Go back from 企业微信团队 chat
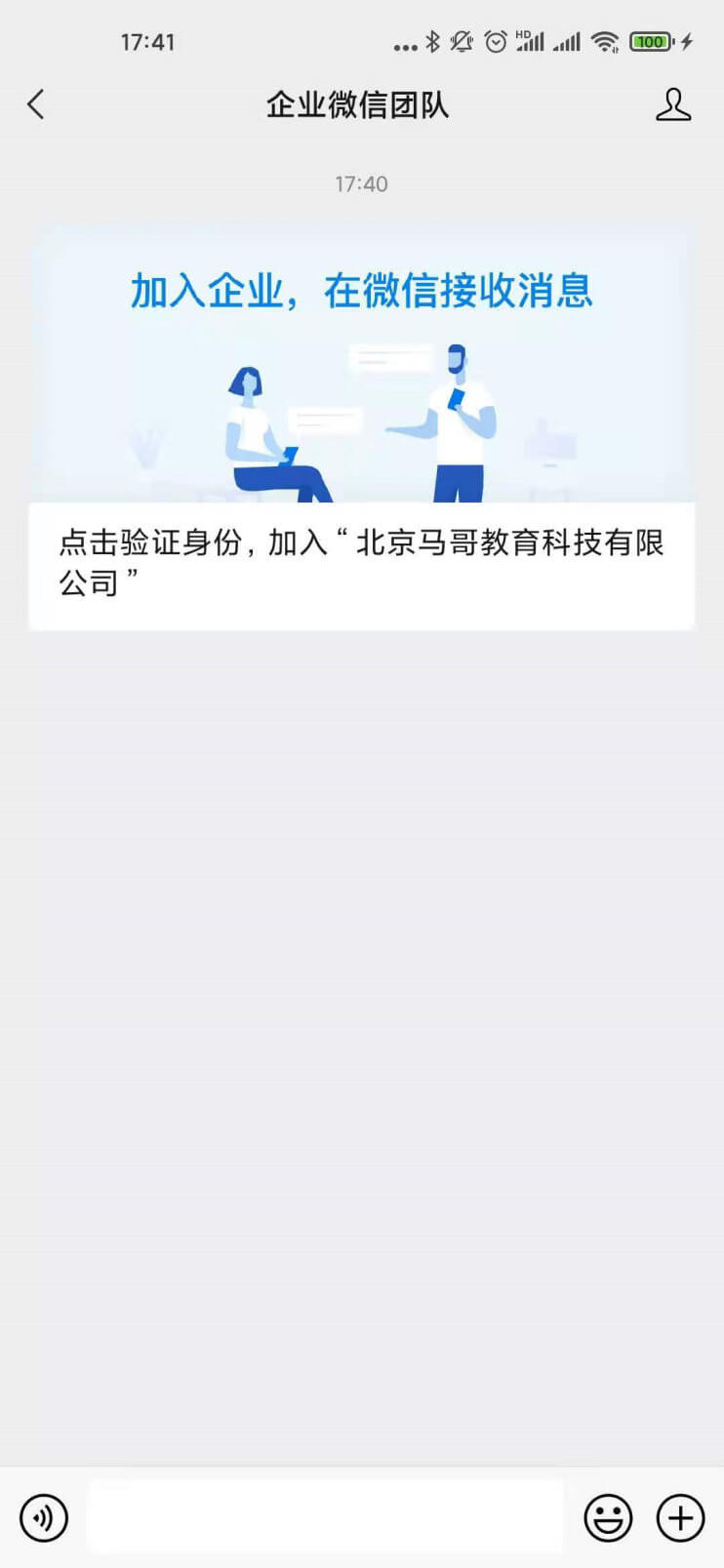Screen dimensions: 724x1568 pyautogui.click(x=36, y=104)
